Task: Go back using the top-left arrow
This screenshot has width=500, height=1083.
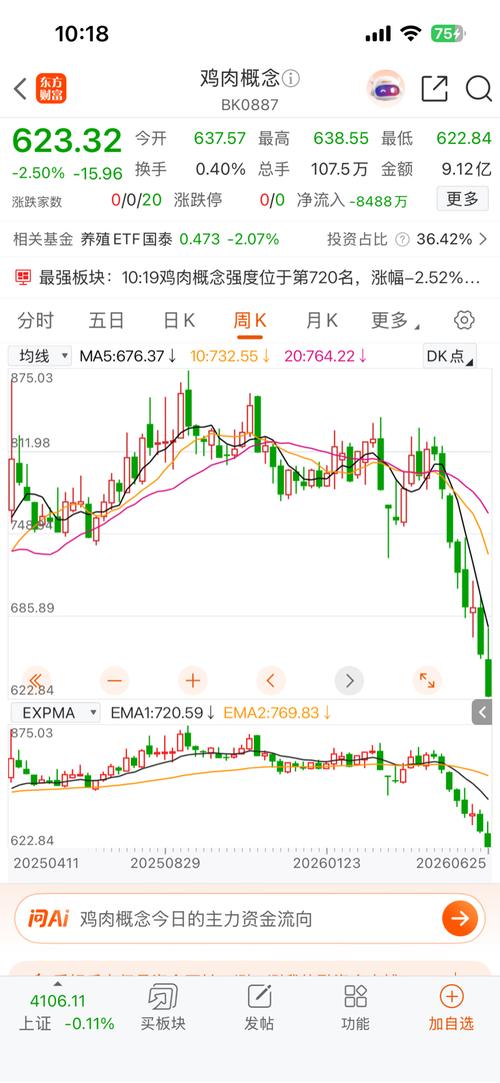Action: 20,88
